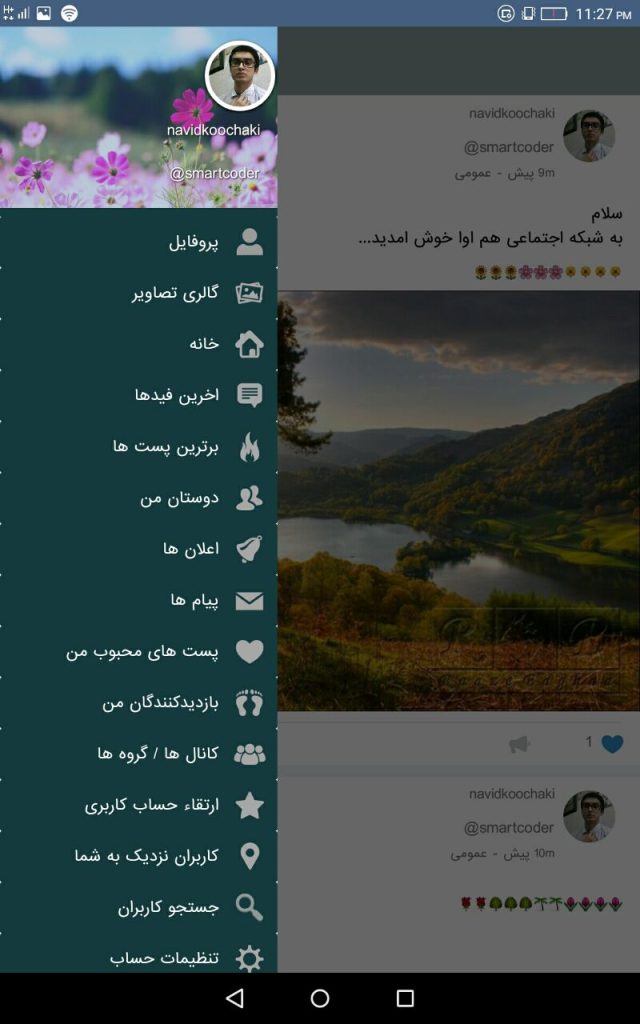Open پیام ها messages
This screenshot has height=1024, width=640.
click(138, 600)
